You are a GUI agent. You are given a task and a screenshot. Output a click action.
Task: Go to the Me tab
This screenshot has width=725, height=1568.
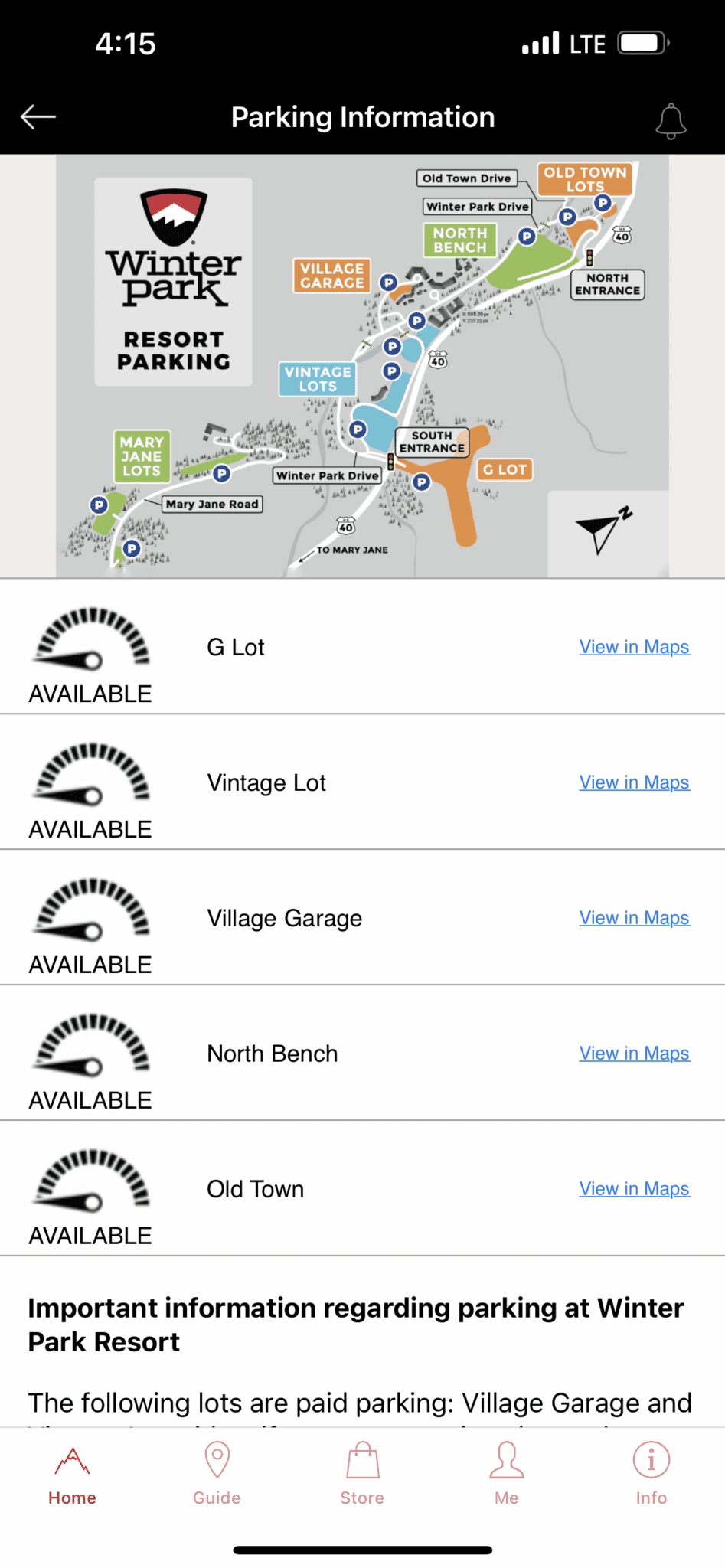[x=507, y=1475]
